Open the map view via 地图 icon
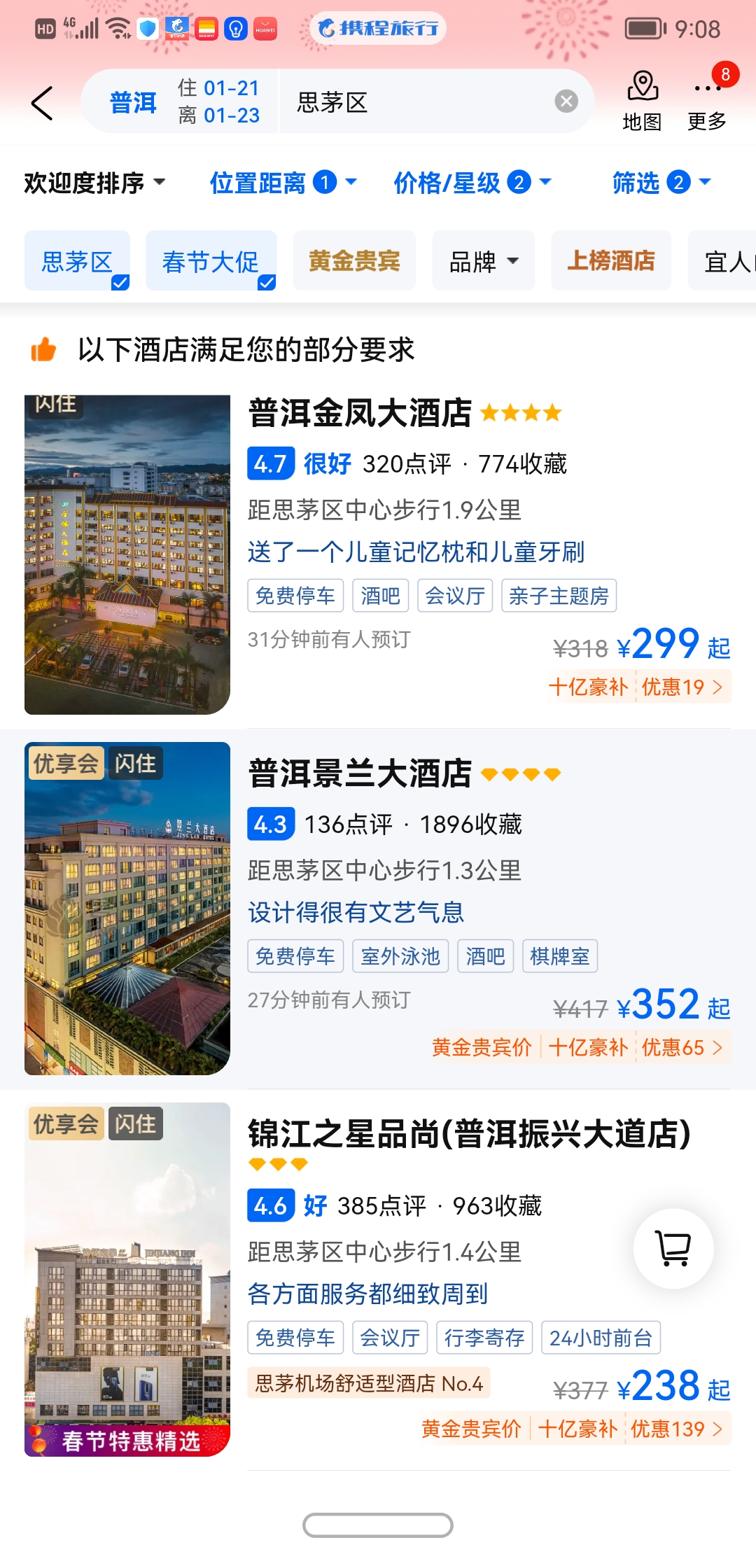756x1568 pixels. (641, 100)
